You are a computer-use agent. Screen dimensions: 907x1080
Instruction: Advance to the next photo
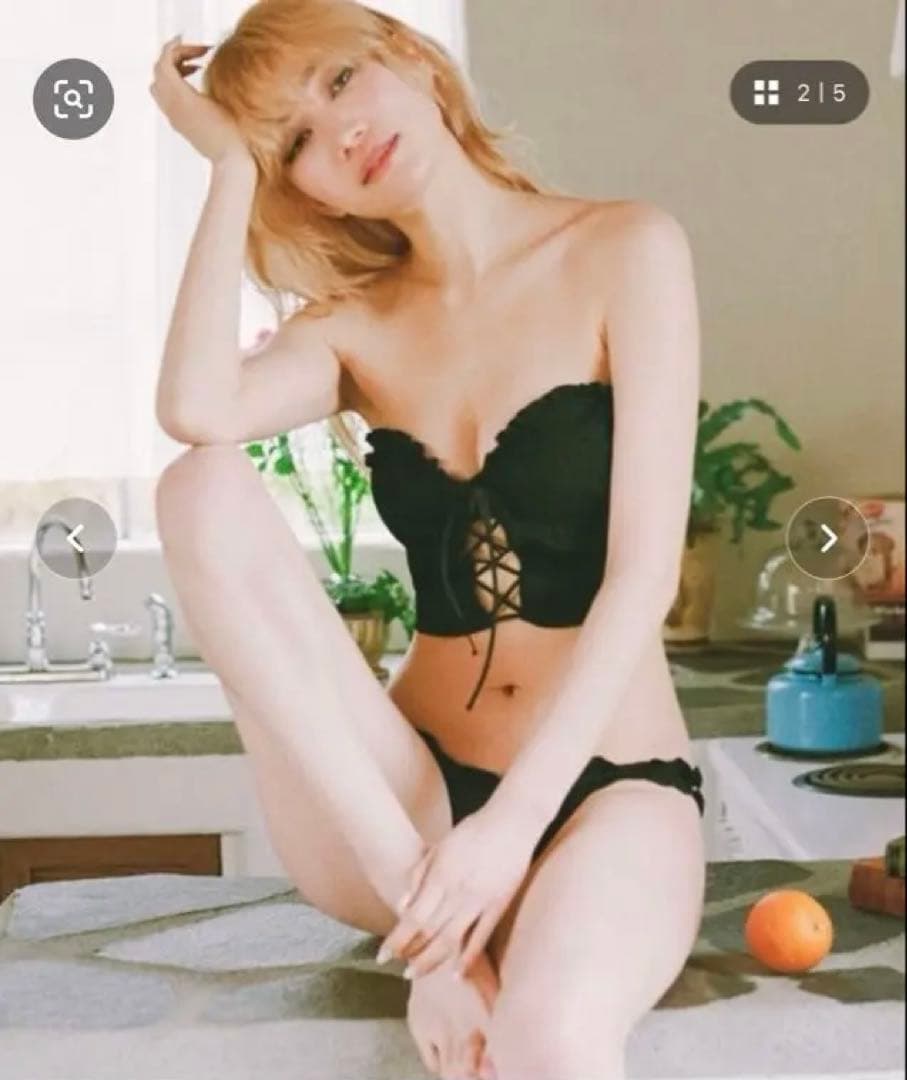828,538
